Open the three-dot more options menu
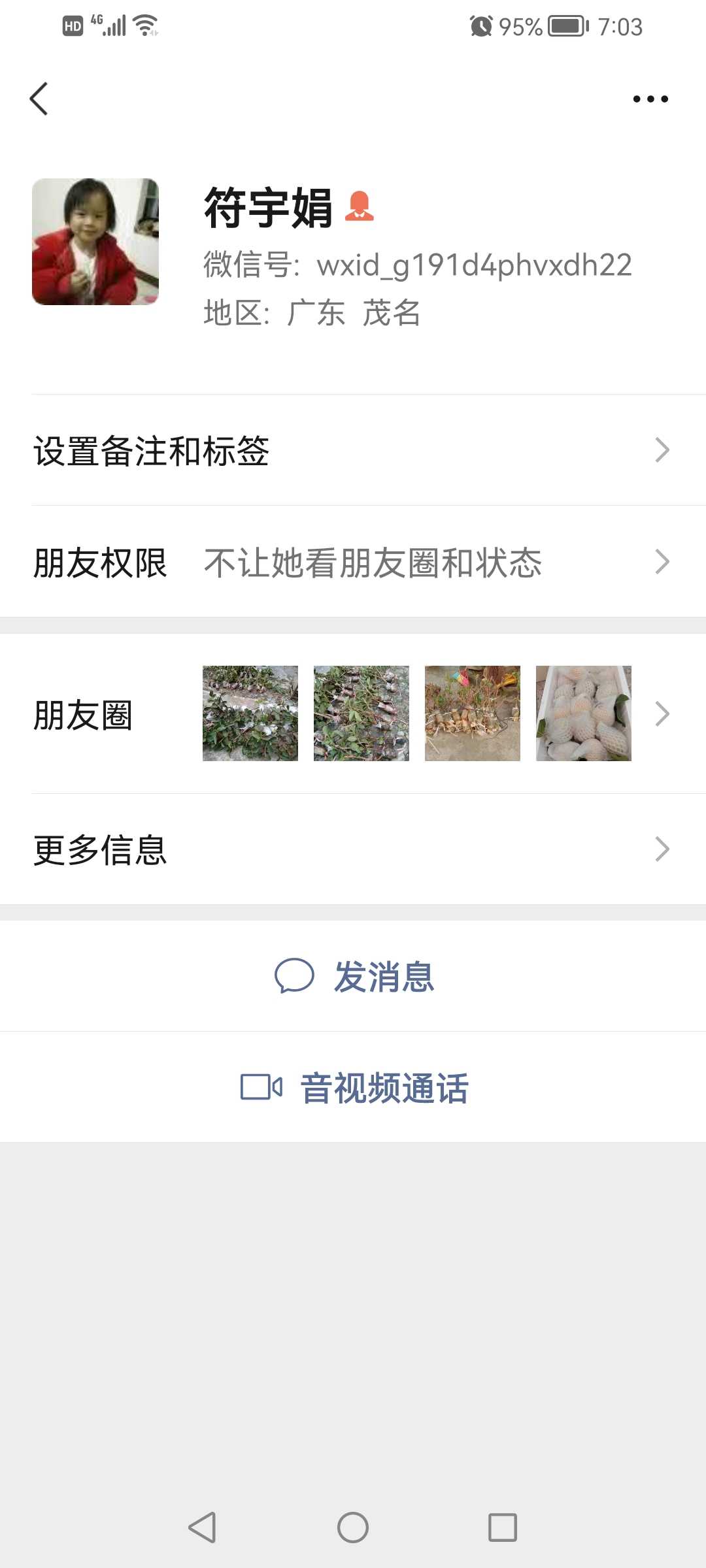Viewport: 706px width, 1568px height. (650, 99)
